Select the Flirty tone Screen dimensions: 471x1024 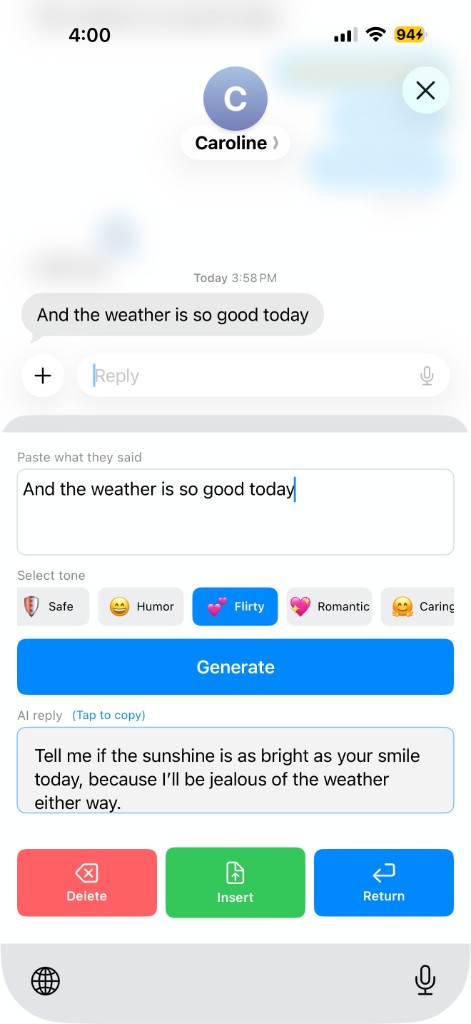coord(235,607)
